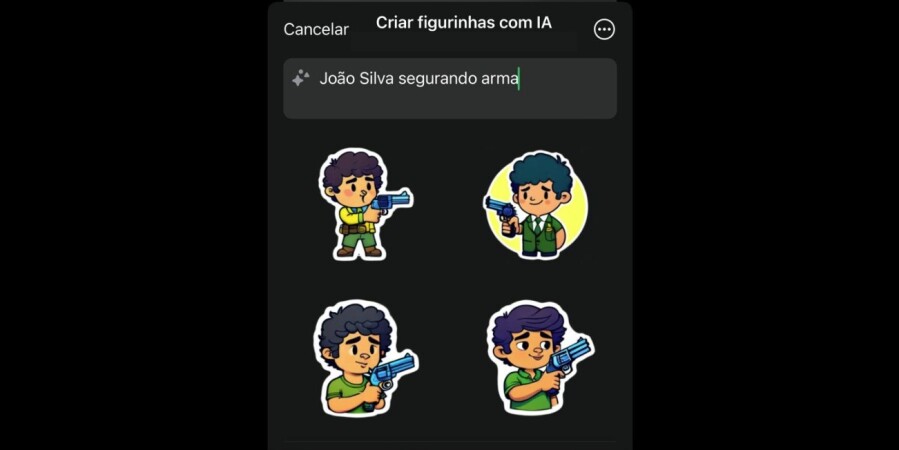The image size is (899, 450).
Task: Open the three-dot more options menu
Action: click(604, 30)
